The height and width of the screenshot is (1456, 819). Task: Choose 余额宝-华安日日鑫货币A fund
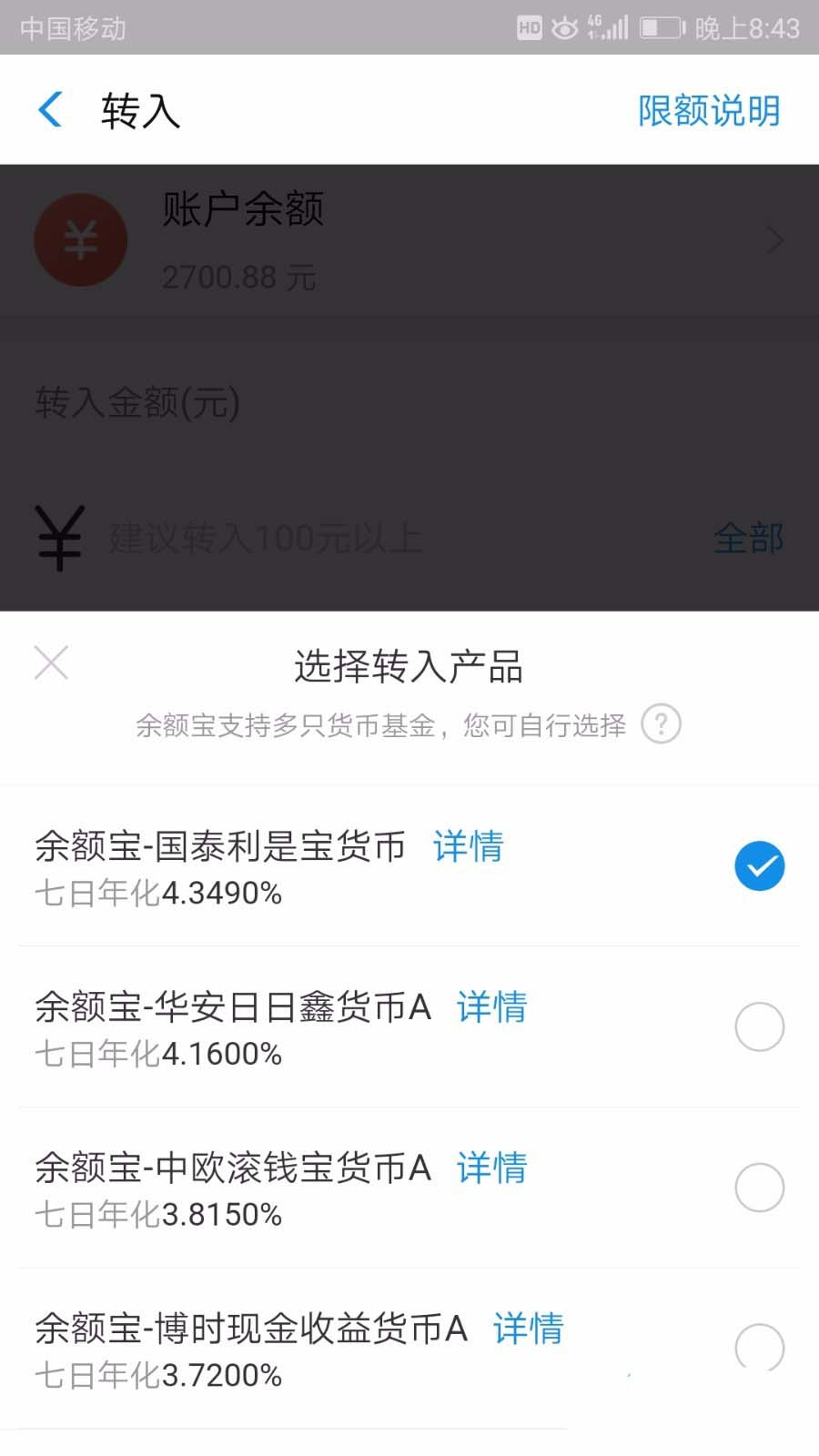pos(759,1027)
